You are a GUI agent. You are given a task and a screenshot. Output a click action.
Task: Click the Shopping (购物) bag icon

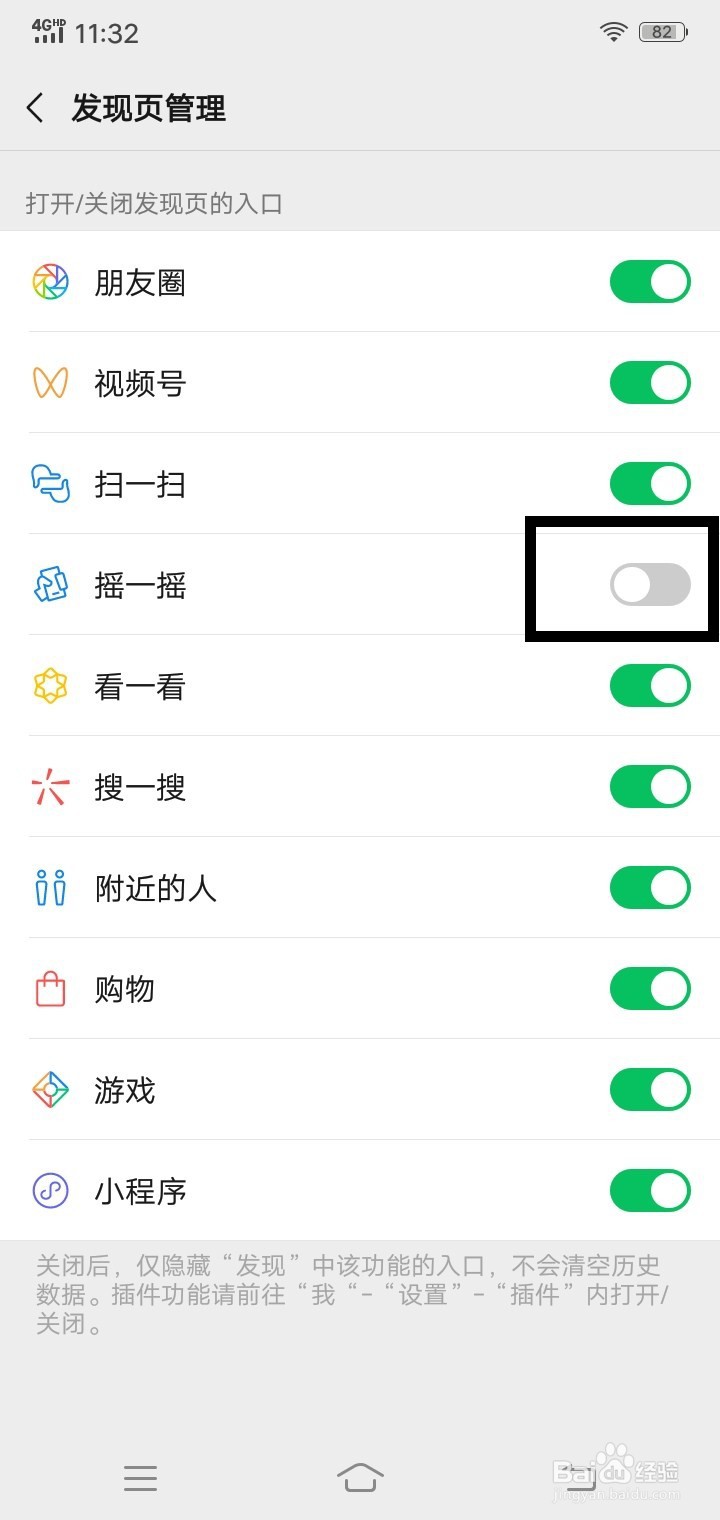50,989
